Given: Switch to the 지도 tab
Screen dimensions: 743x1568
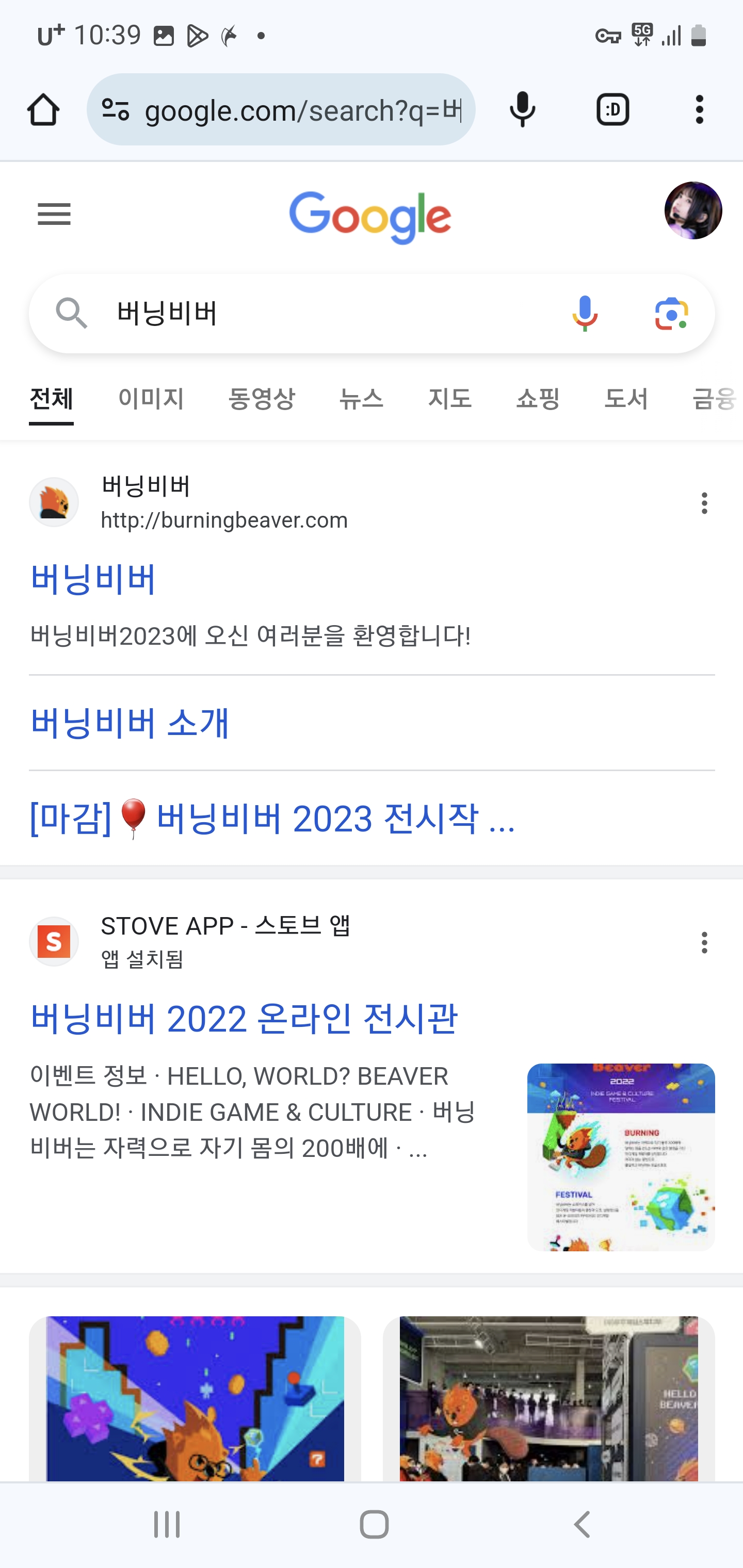Looking at the screenshot, I should click(x=449, y=399).
